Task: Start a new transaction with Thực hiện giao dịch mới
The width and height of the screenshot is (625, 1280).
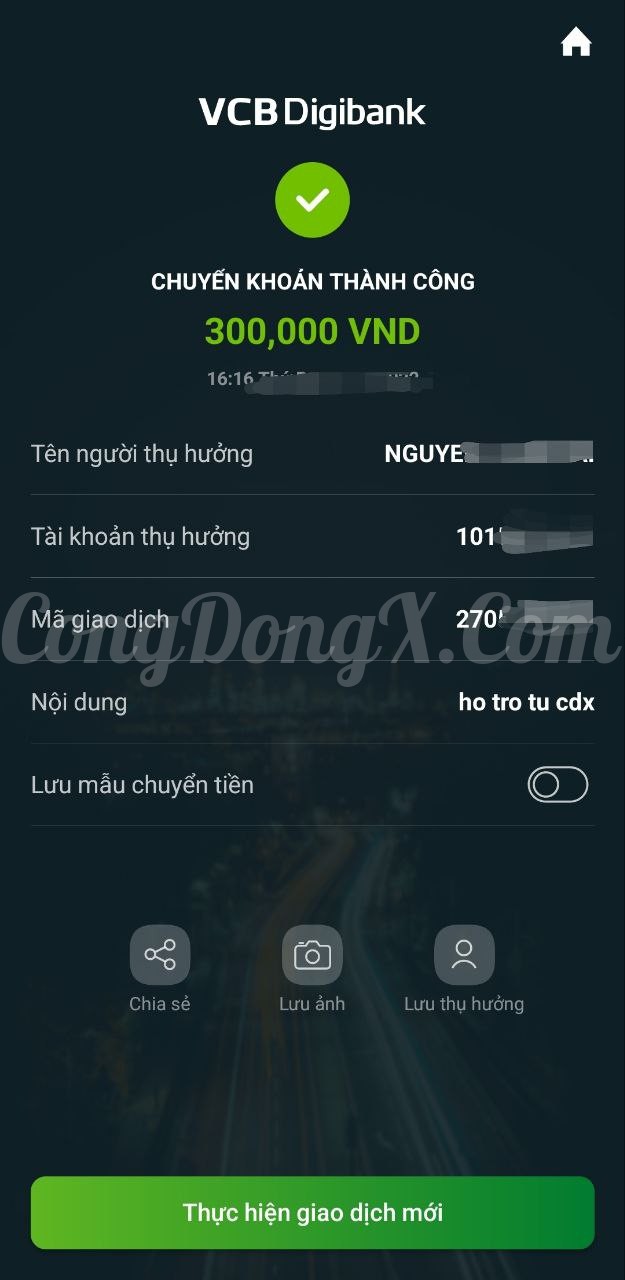Action: click(312, 1213)
